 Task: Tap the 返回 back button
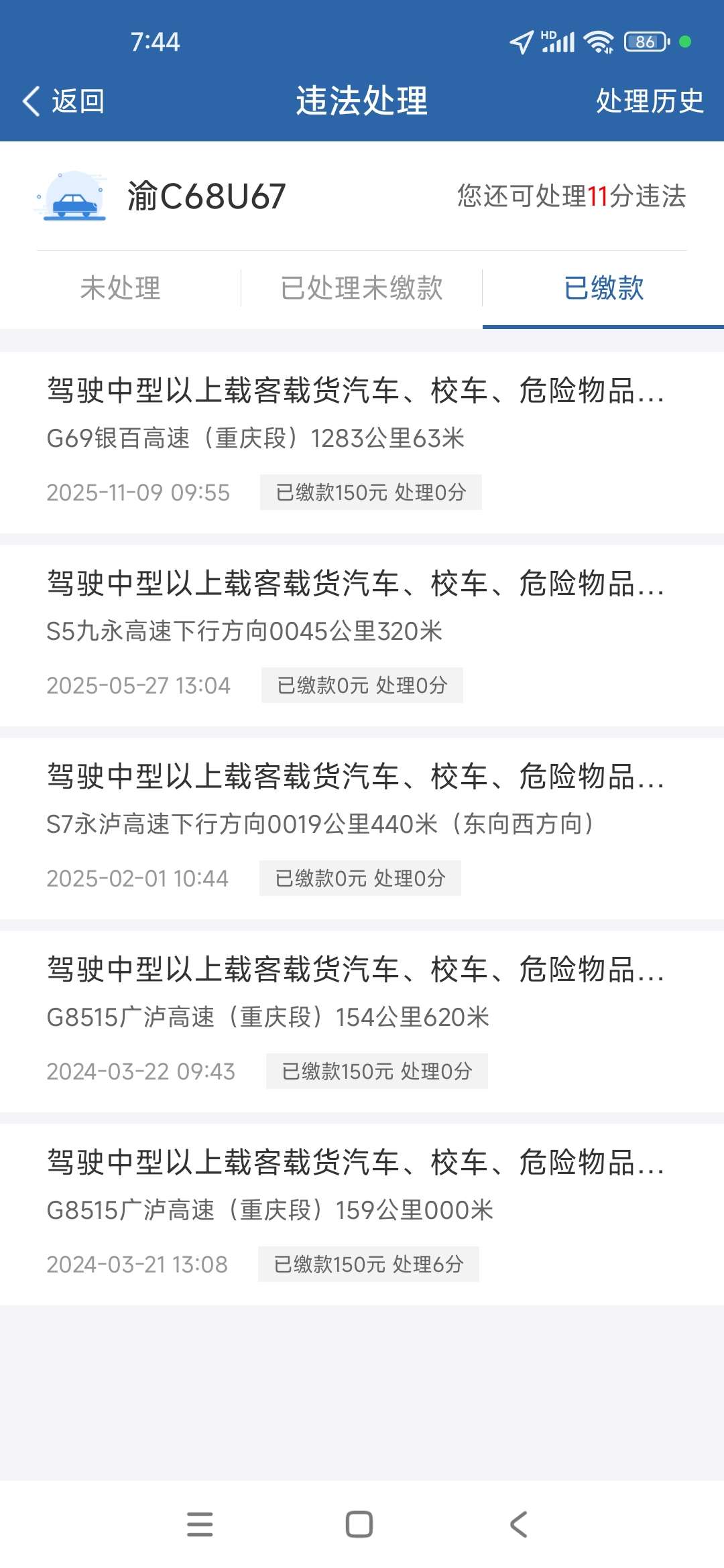click(x=64, y=101)
